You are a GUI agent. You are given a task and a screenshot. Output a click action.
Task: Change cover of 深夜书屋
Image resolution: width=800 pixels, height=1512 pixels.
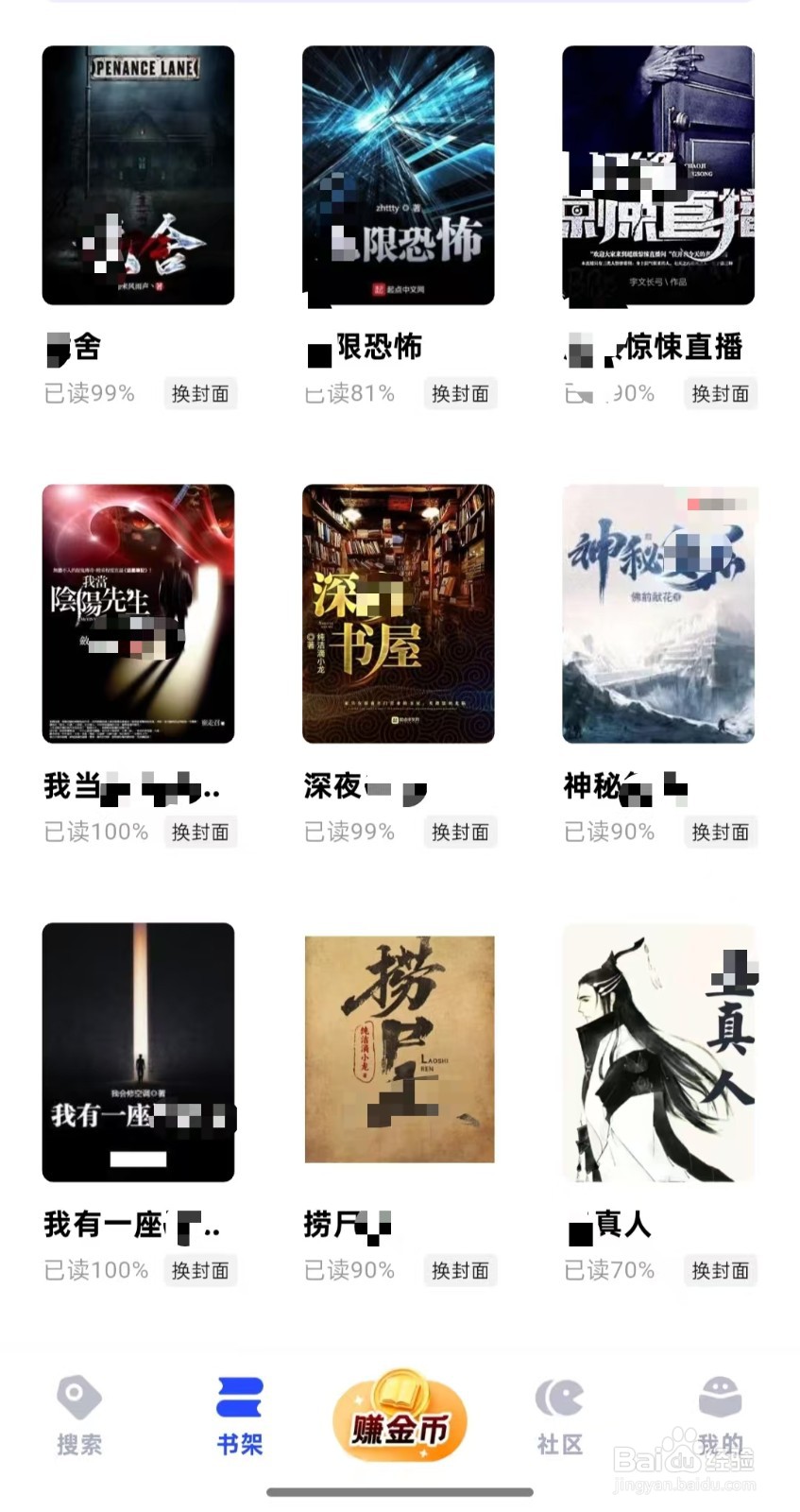pos(460,833)
